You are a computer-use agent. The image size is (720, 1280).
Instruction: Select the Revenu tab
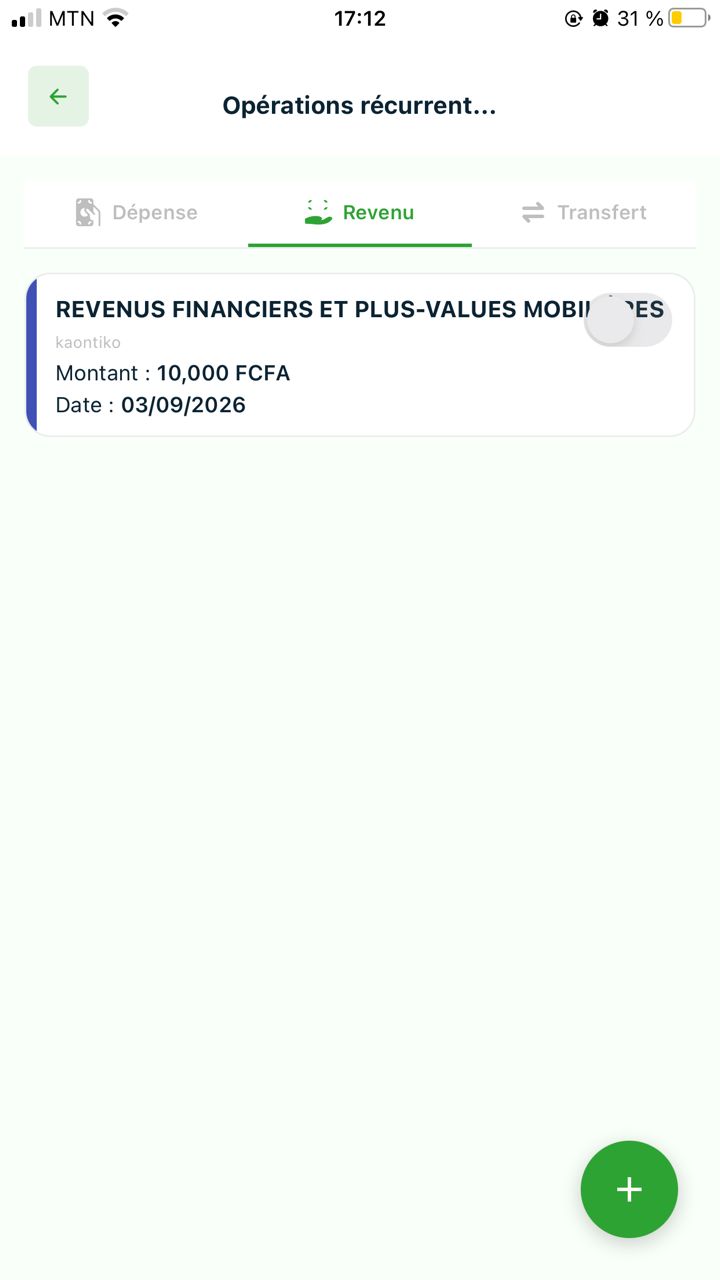(x=360, y=213)
